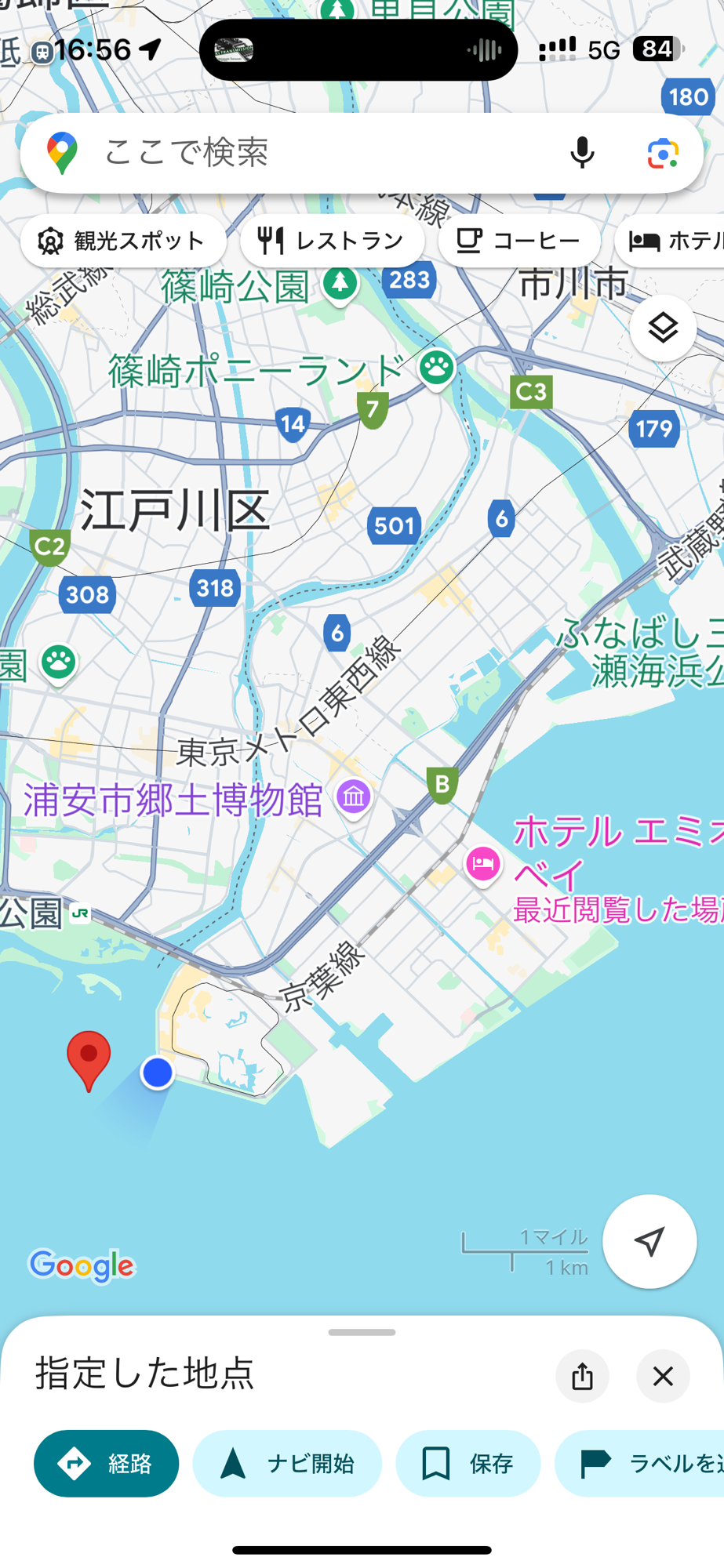Viewport: 724px width, 1568px height.
Task: Filter by レストラン chip
Action: 332,241
